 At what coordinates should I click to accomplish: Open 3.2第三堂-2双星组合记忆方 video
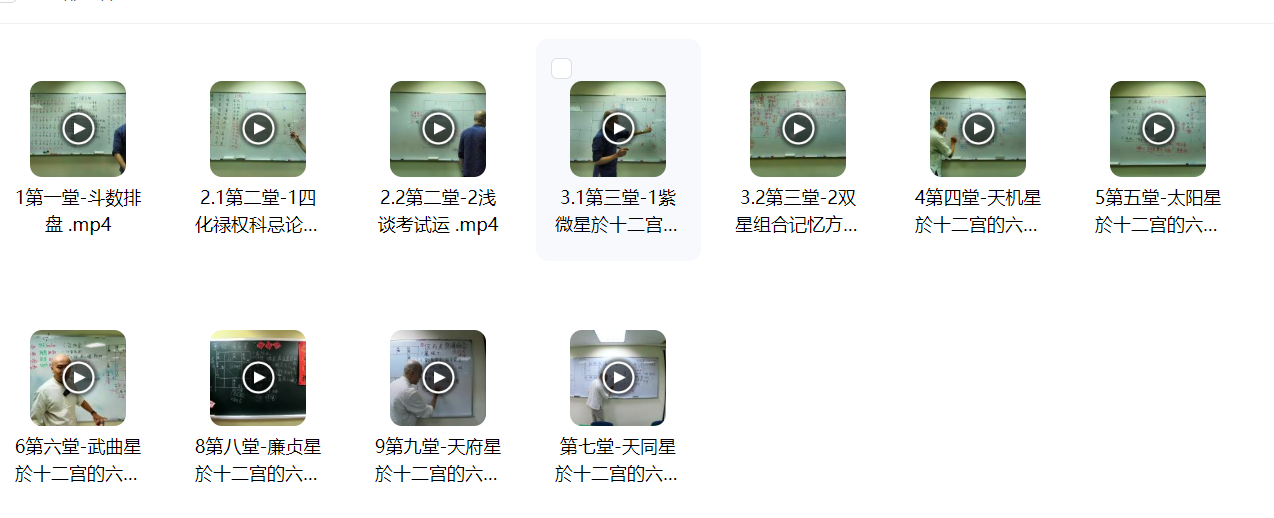point(798,129)
